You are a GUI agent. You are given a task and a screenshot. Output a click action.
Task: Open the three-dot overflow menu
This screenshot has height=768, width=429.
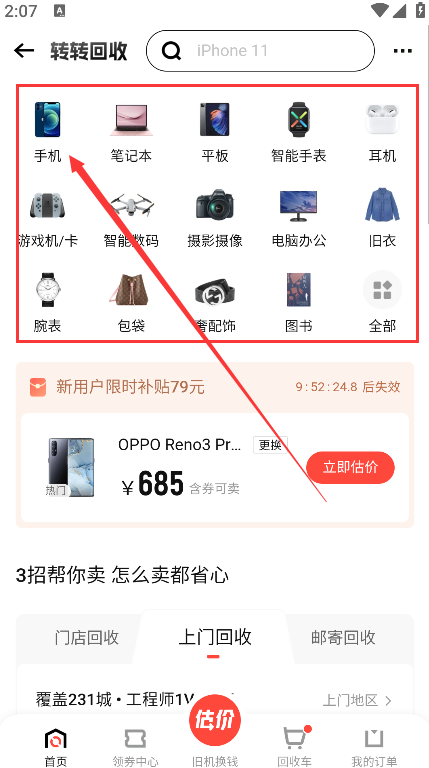(x=402, y=51)
